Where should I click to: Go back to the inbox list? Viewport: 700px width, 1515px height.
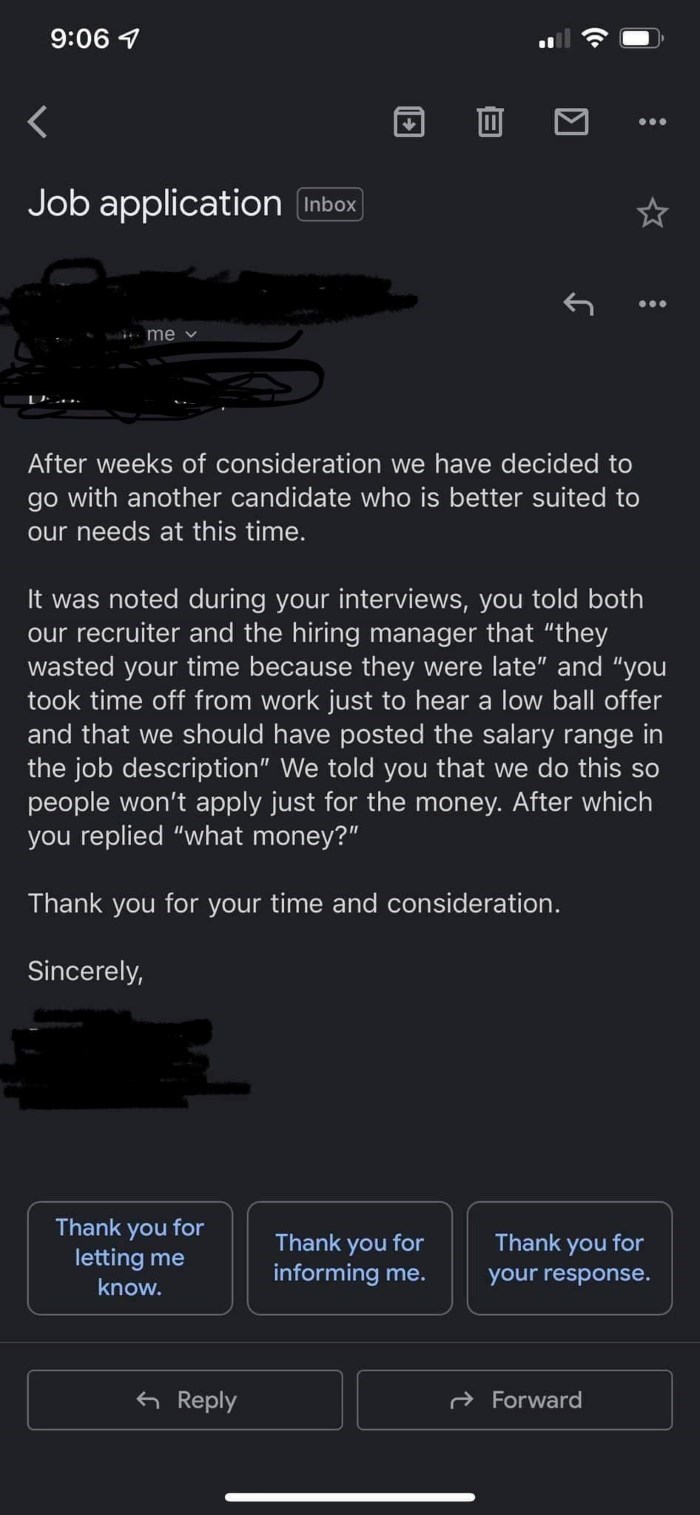[38, 123]
